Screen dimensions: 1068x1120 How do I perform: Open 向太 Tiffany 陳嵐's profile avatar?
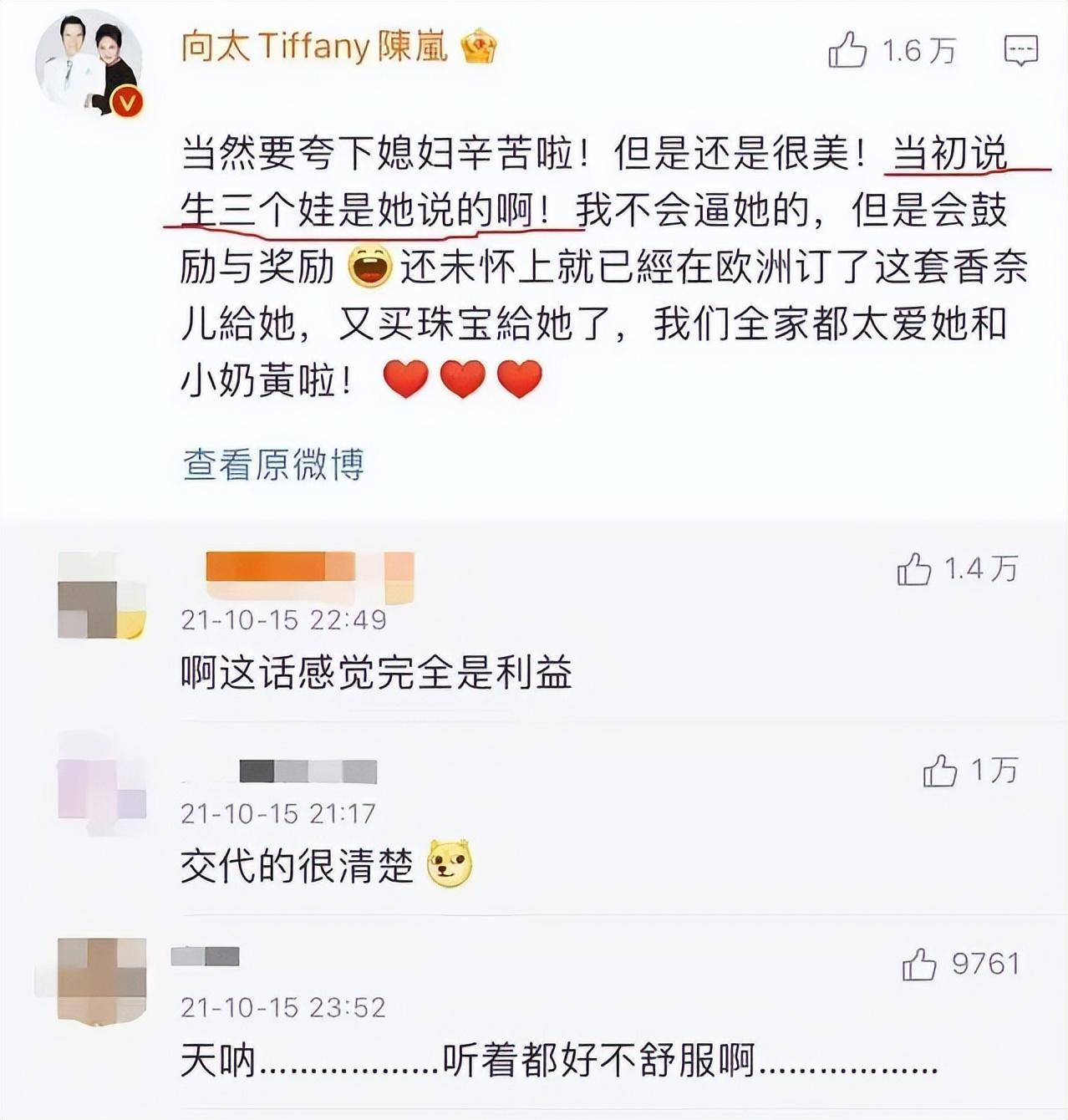click(x=89, y=64)
